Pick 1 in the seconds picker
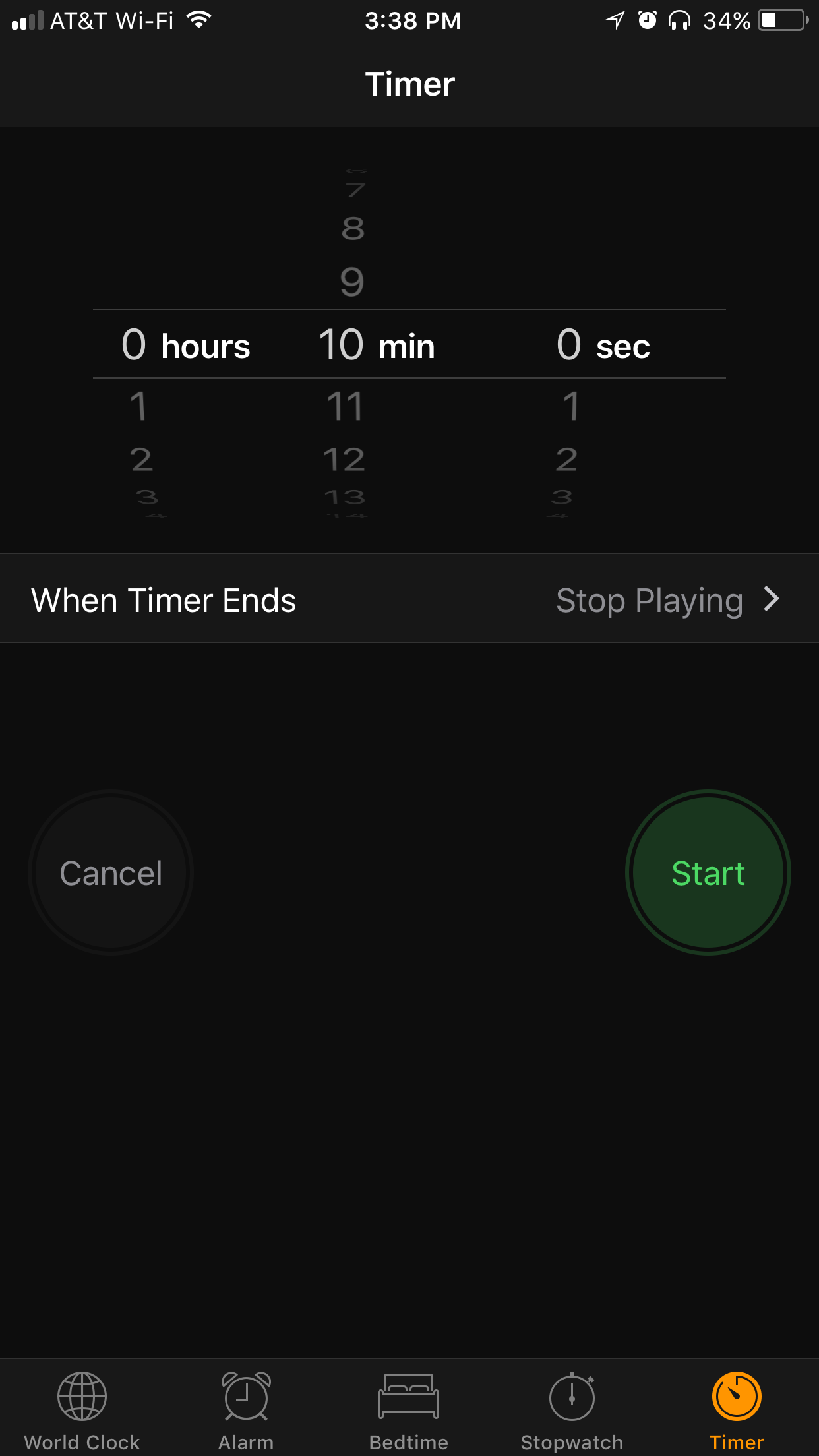This screenshot has width=819, height=1456. (571, 406)
